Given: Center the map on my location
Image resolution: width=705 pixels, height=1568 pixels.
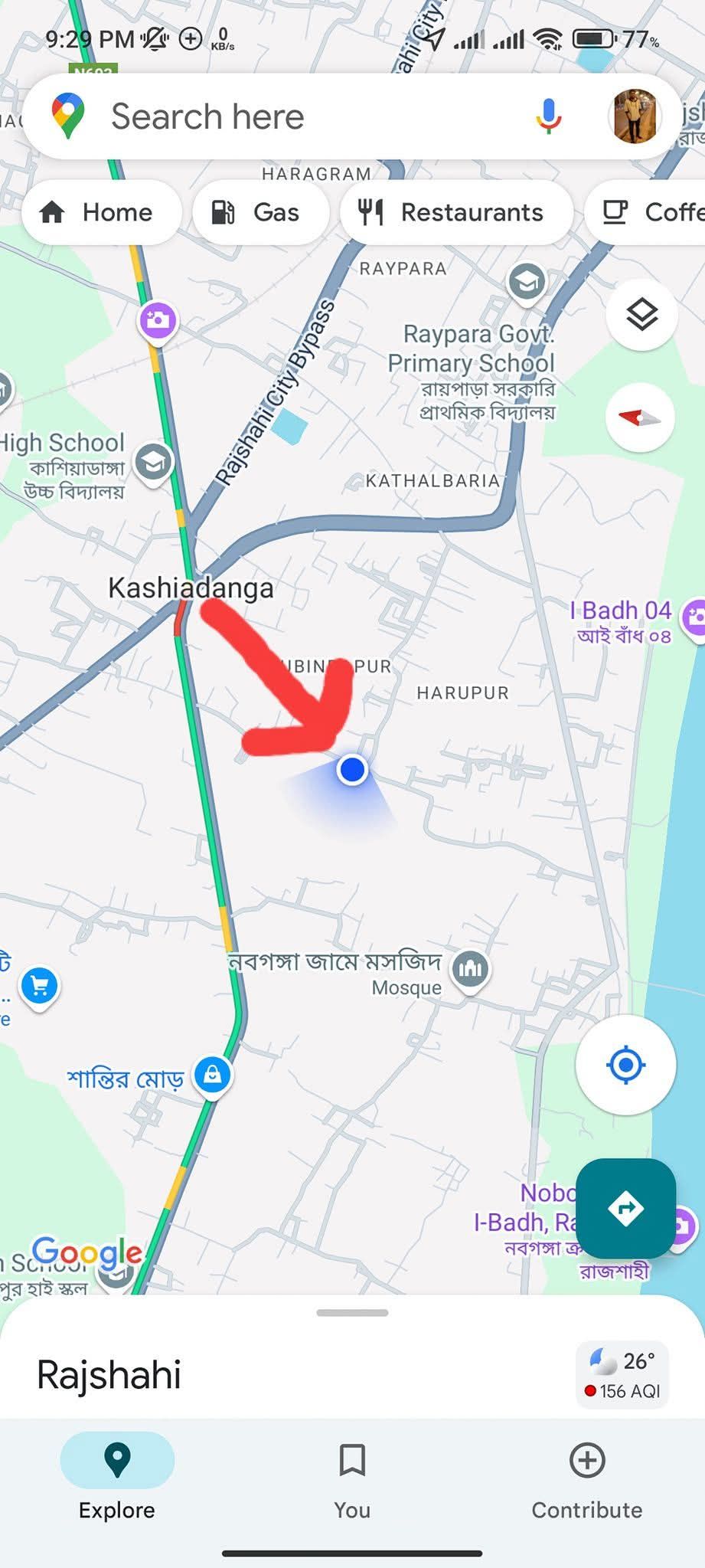Looking at the screenshot, I should [625, 1065].
